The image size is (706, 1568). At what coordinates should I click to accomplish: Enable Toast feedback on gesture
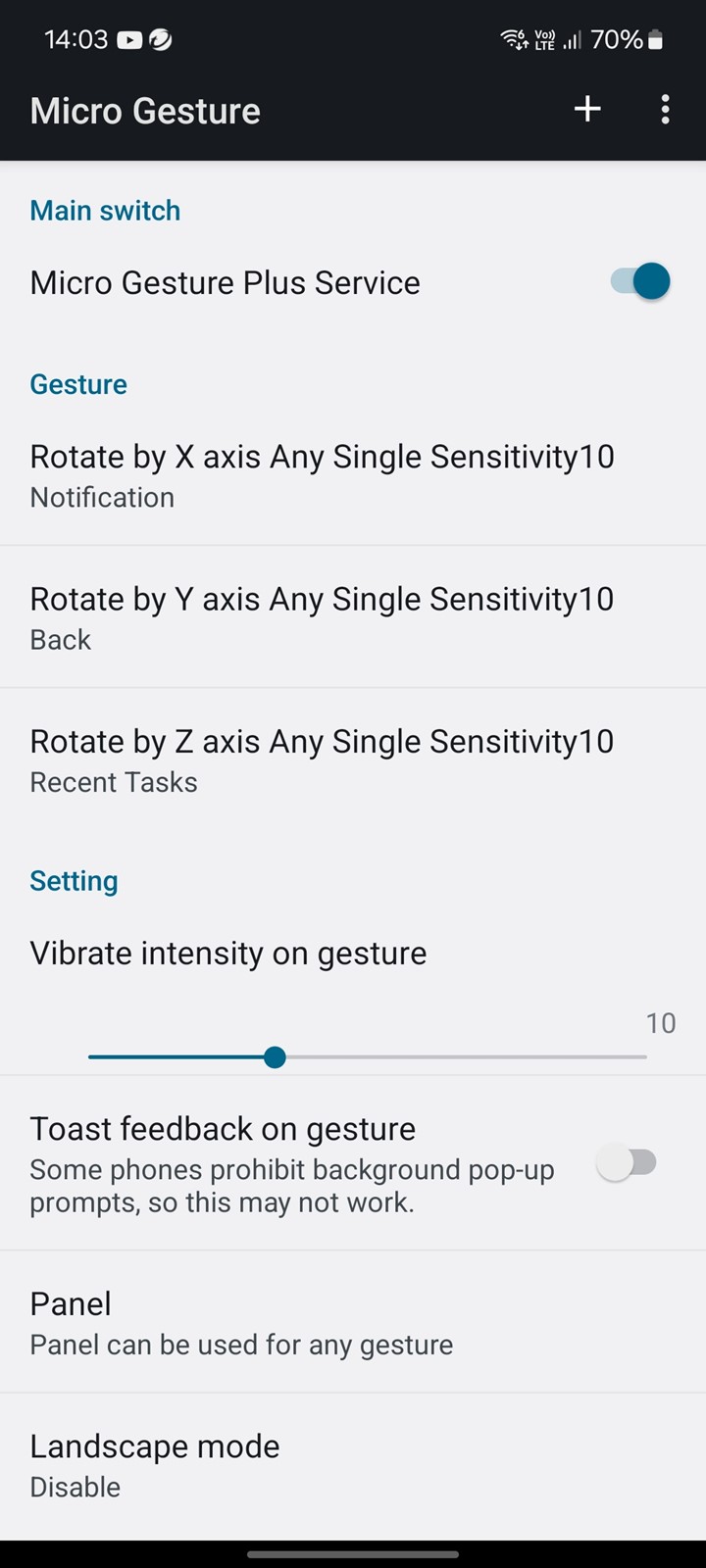coord(628,1163)
